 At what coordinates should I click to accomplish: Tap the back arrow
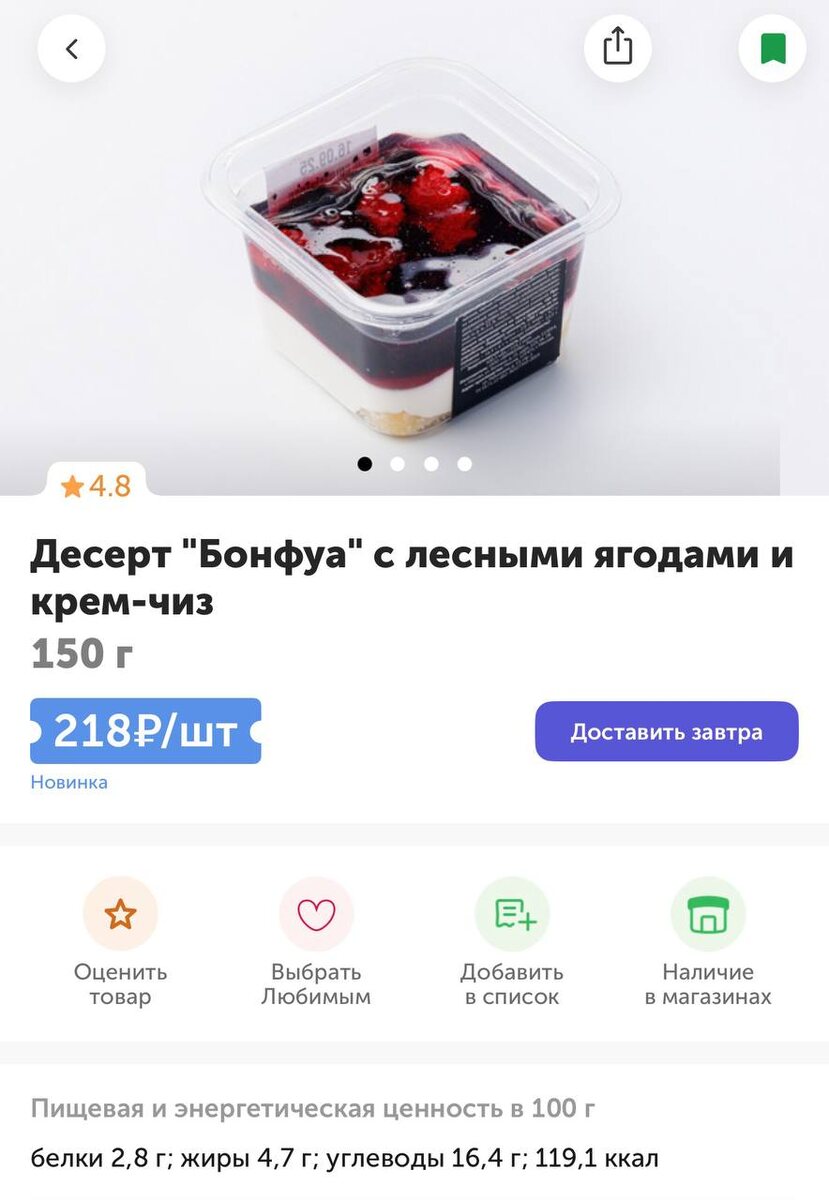coord(71,47)
